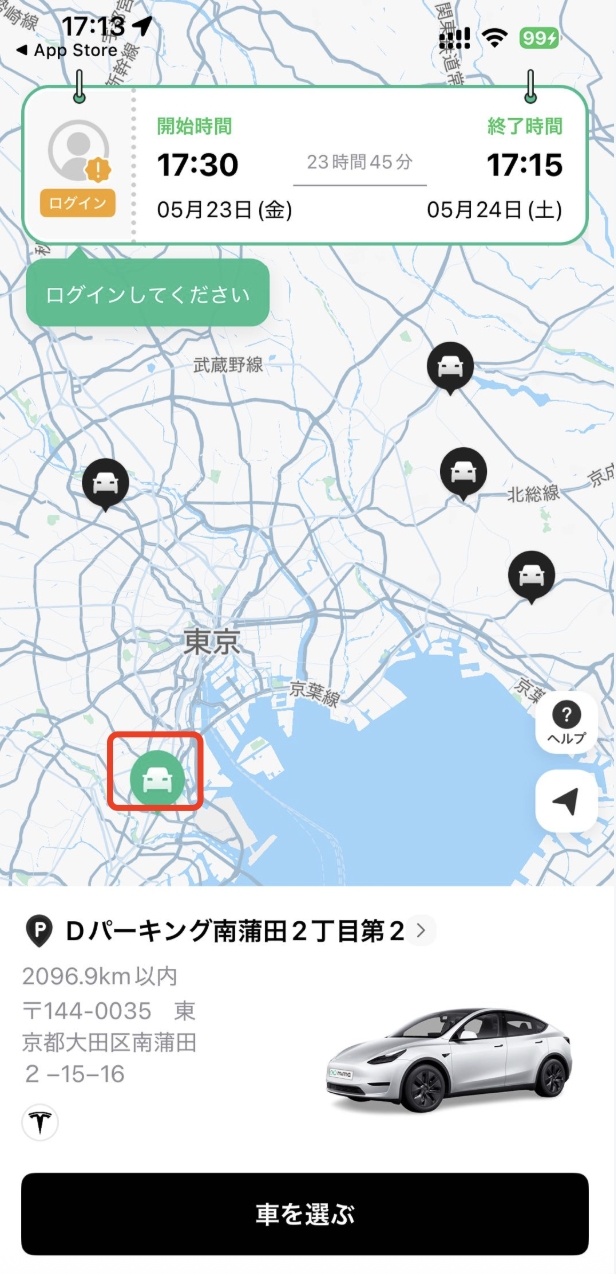Image resolution: width=616 pixels, height=1274 pixels.
Task: Select the car marker above 北総線 label
Action: tap(463, 471)
